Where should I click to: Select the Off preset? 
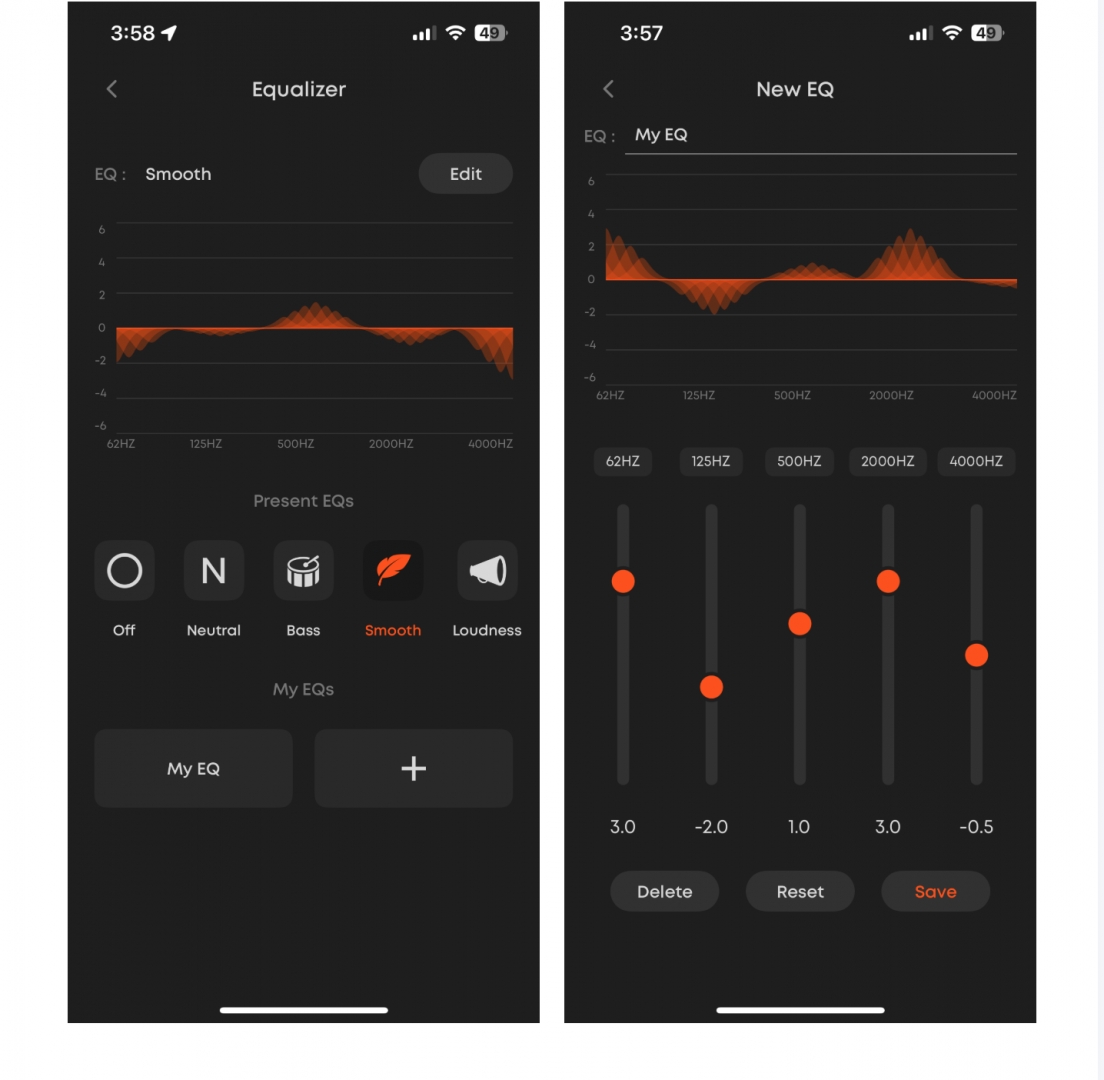click(x=124, y=571)
